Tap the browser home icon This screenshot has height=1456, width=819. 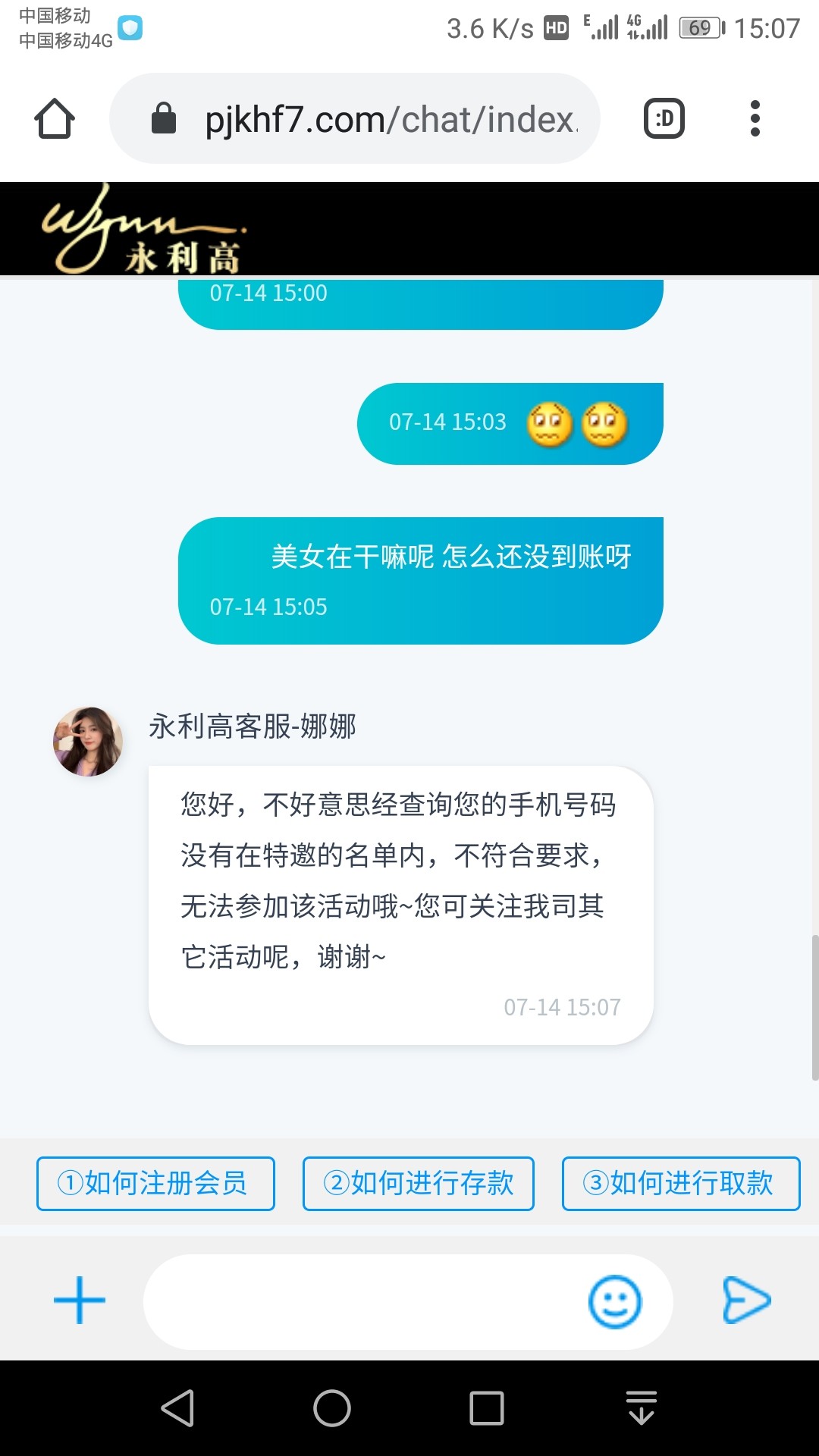pos(55,119)
